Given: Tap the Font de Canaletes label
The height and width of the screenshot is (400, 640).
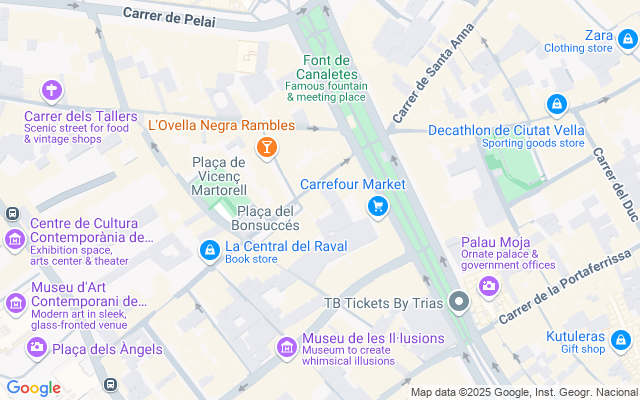Looking at the screenshot, I should (x=328, y=67).
